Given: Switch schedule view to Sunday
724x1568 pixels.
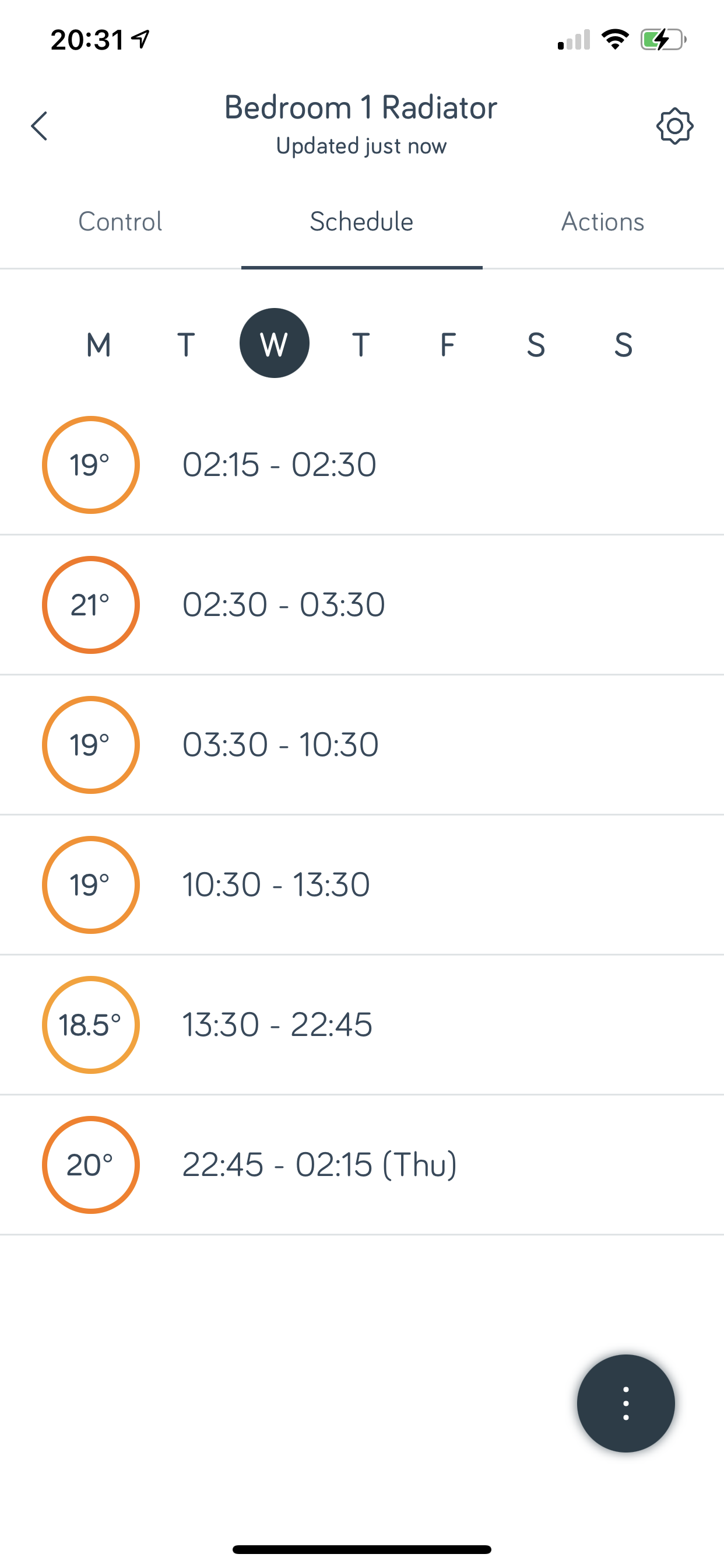Looking at the screenshot, I should point(623,344).
